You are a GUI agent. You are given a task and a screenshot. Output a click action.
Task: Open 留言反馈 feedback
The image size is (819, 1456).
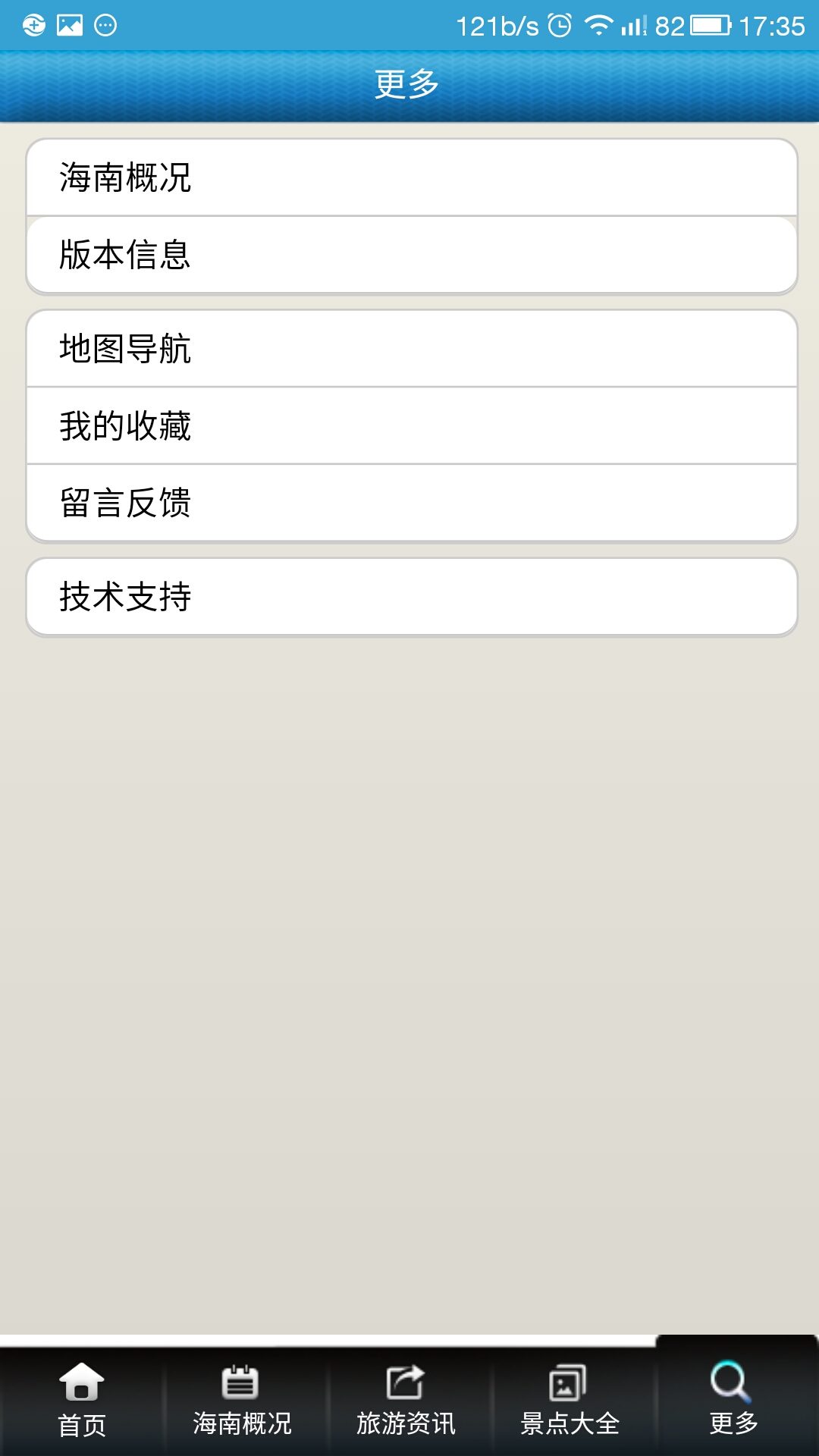[412, 503]
